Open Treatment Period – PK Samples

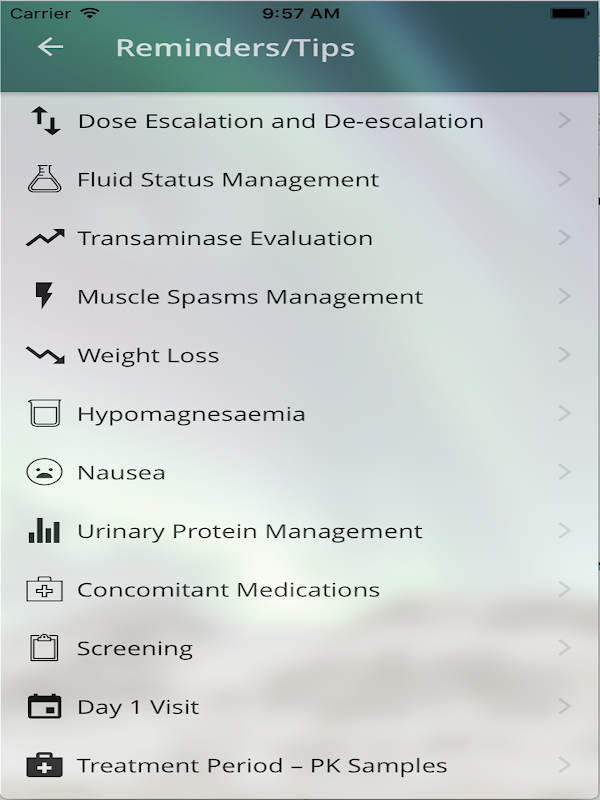click(x=300, y=766)
